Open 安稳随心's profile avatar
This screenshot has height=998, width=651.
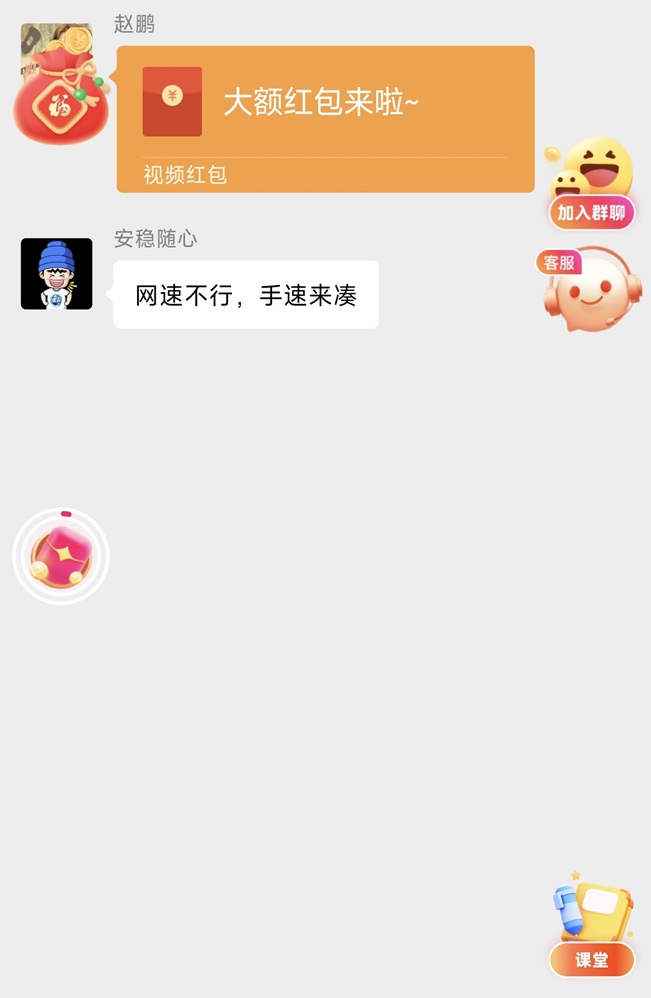click(x=57, y=274)
